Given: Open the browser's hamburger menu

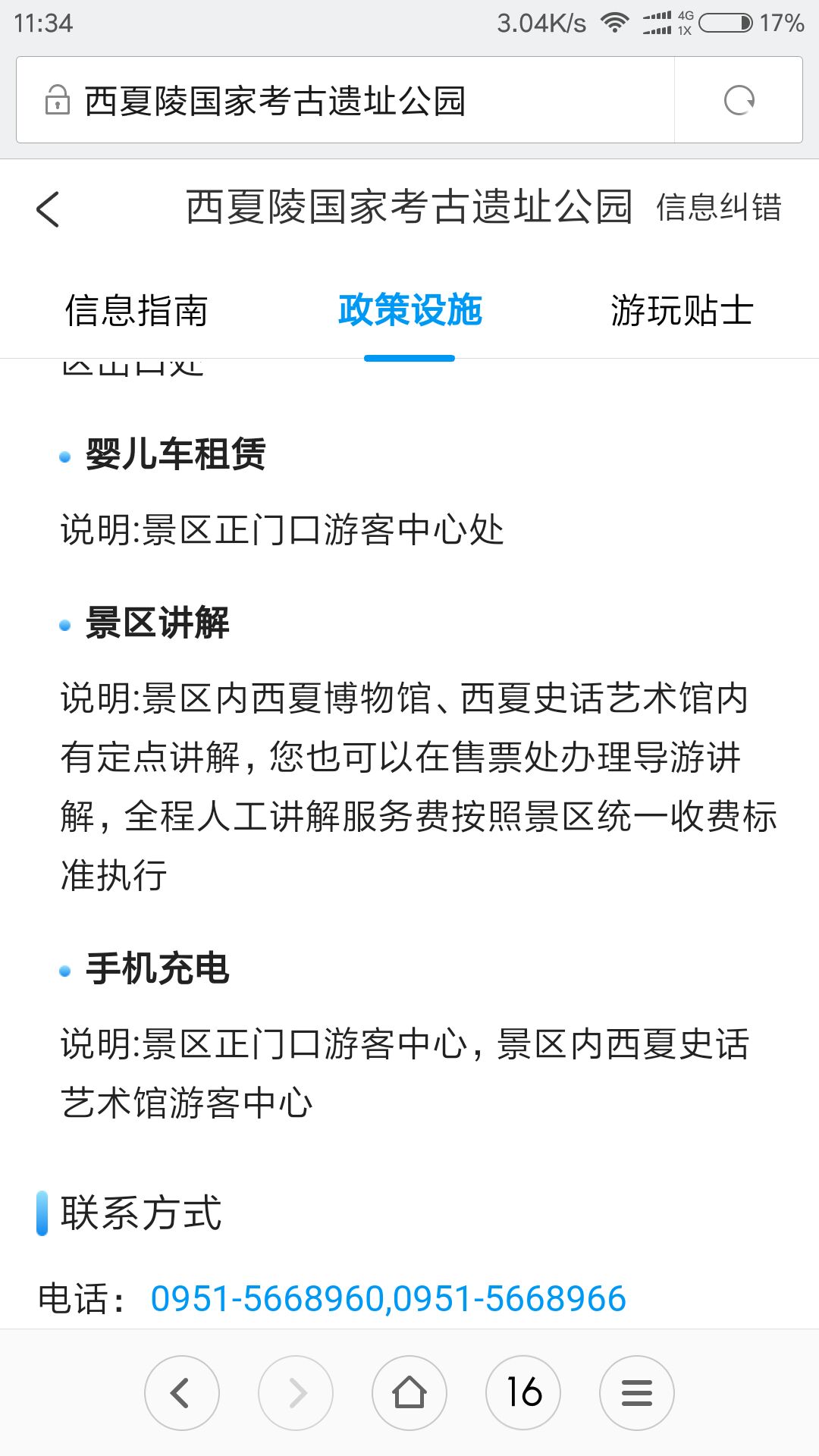Looking at the screenshot, I should [x=637, y=1393].
